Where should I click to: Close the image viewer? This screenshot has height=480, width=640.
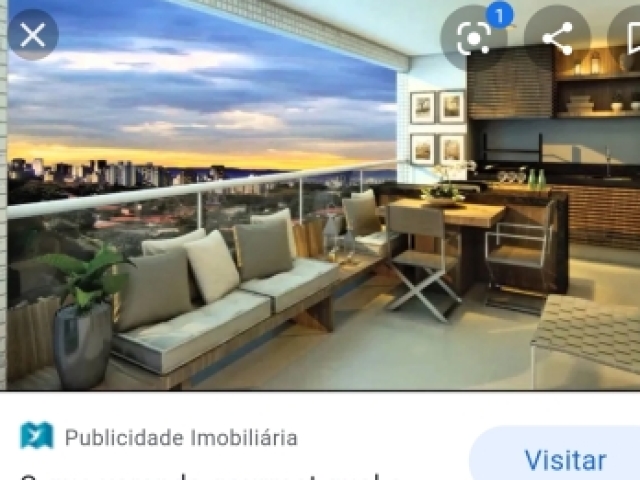pos(32,36)
